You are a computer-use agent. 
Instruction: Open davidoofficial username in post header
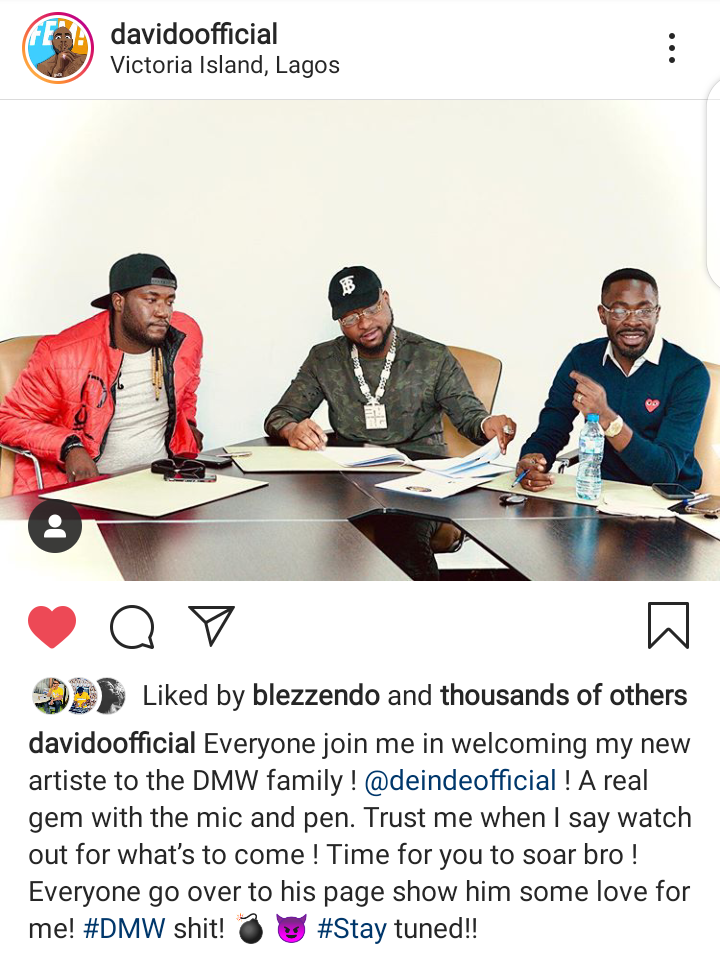coord(194,34)
